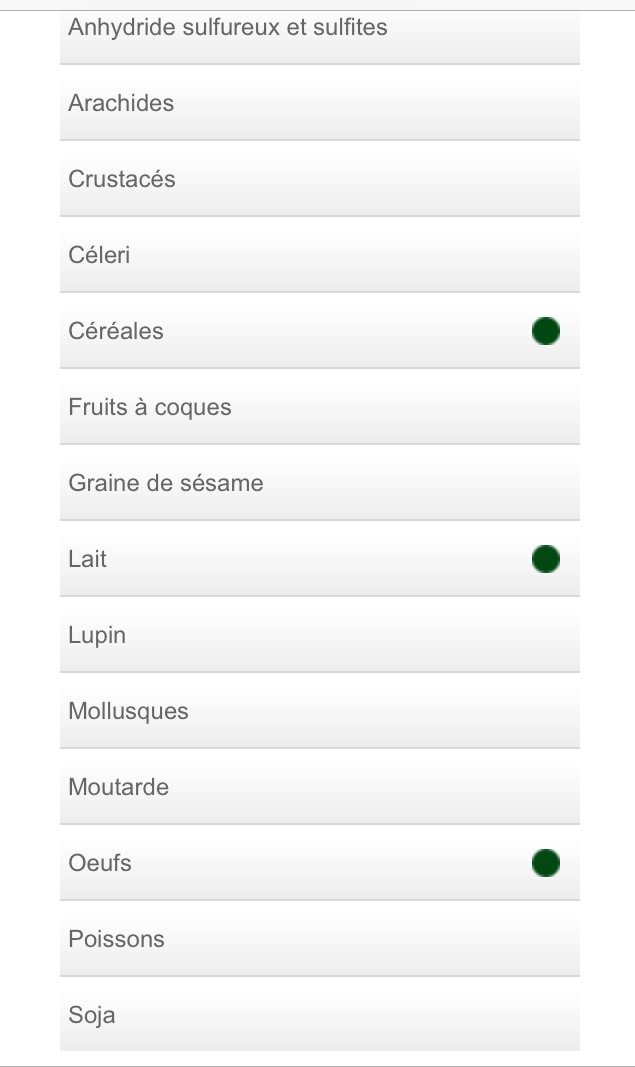Open the Oeufs row
This screenshot has width=635, height=1067.
point(319,863)
